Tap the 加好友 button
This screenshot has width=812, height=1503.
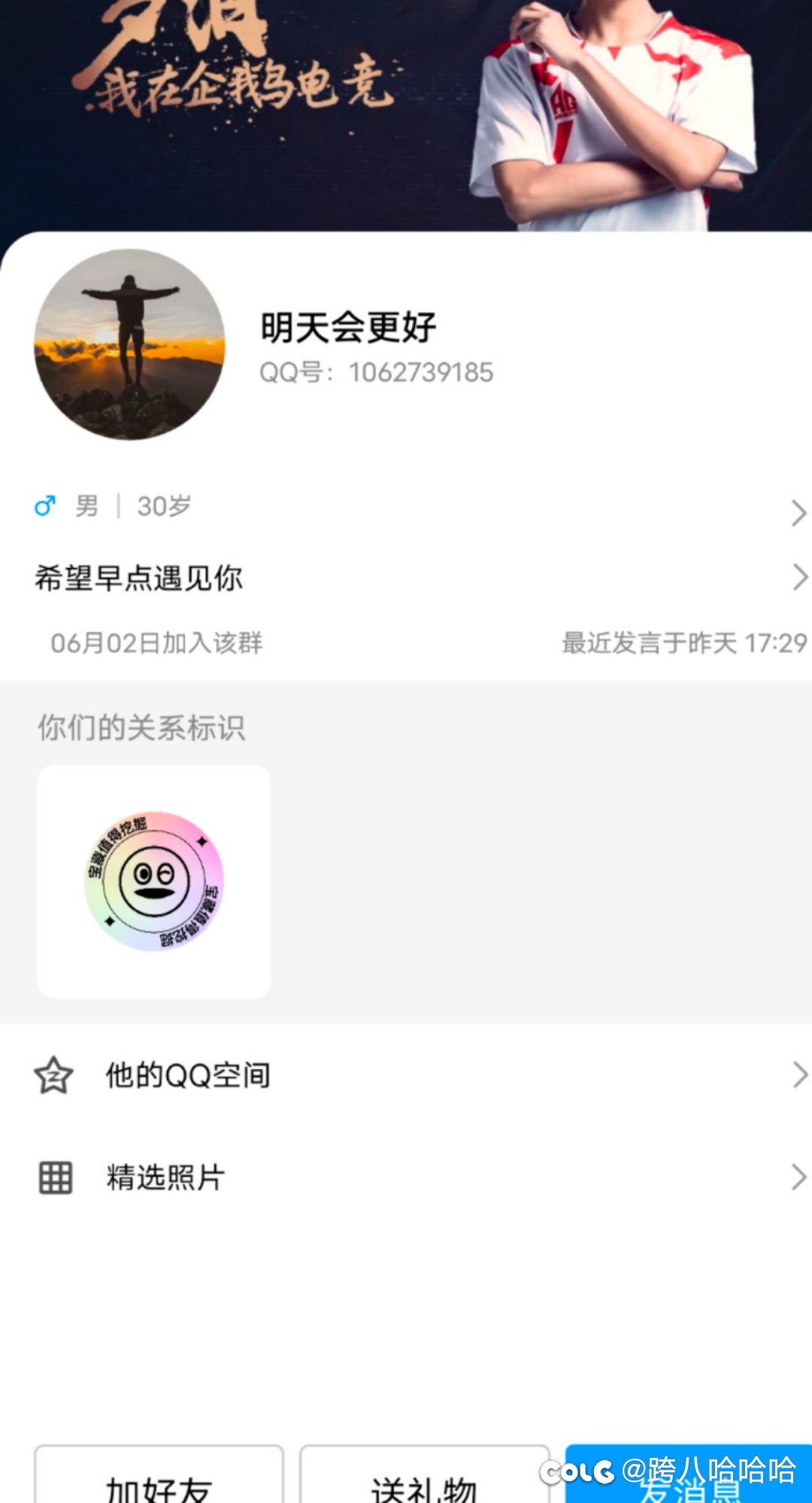tap(162, 1486)
